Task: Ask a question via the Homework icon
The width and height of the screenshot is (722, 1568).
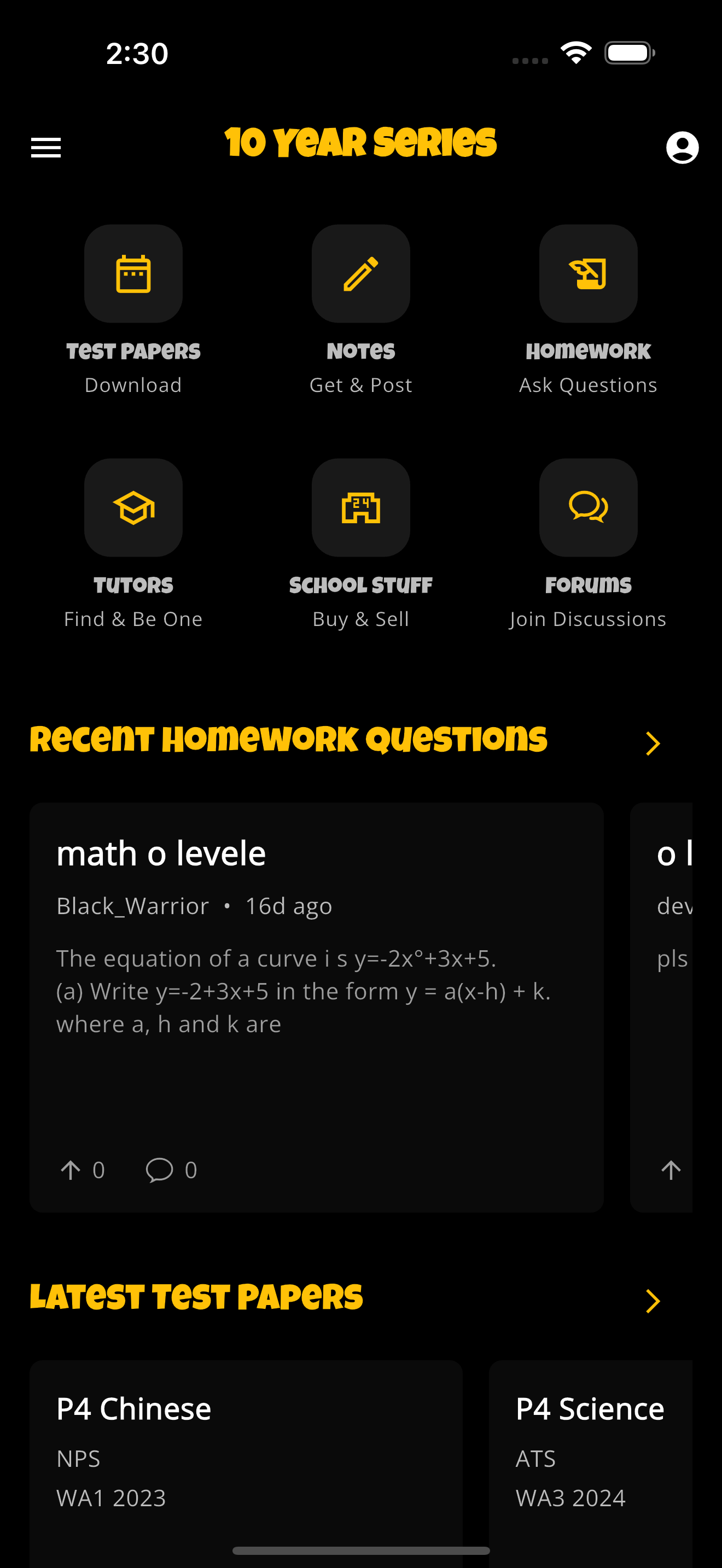Action: click(587, 273)
